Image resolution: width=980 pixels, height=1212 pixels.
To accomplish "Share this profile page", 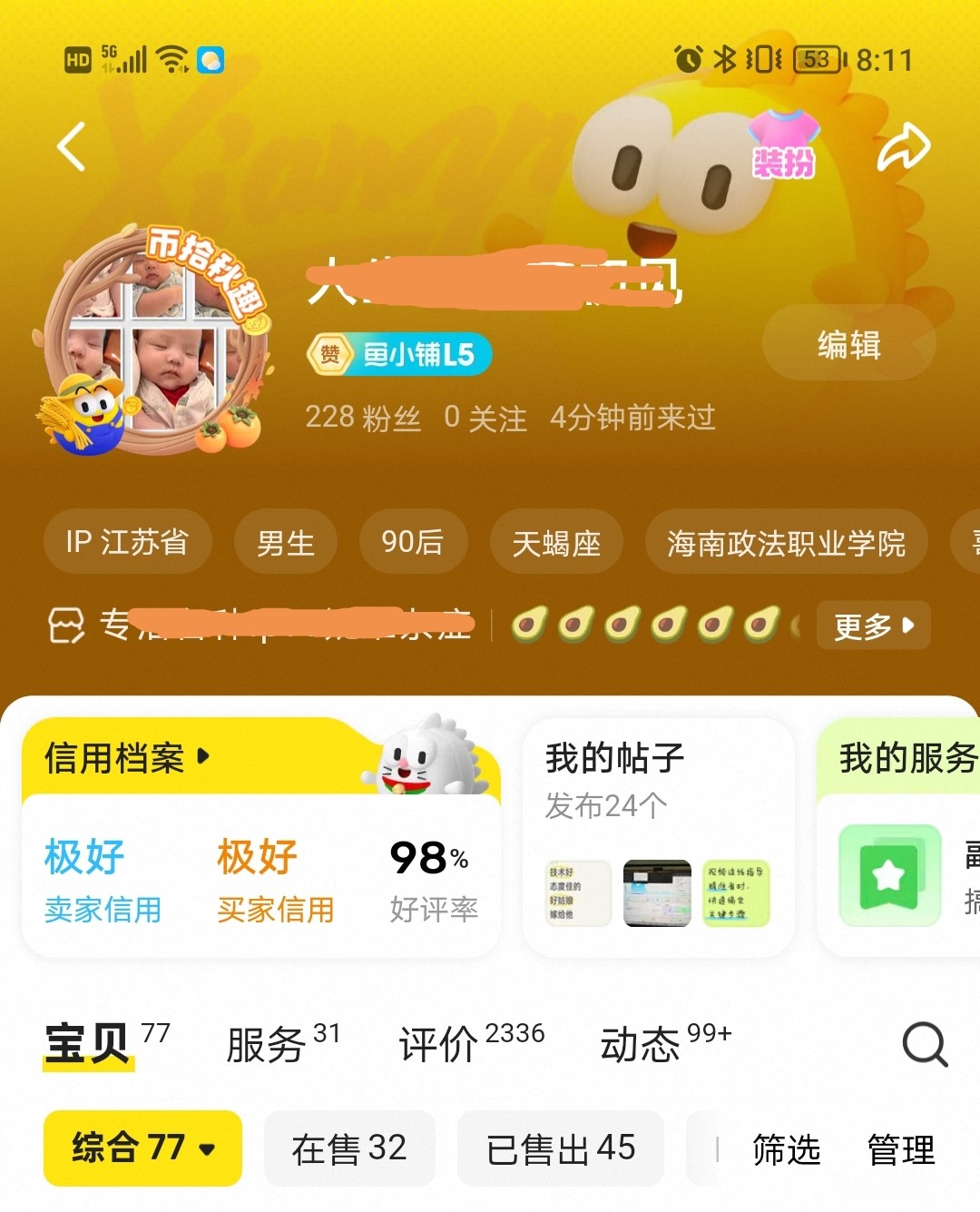I will coord(904,147).
